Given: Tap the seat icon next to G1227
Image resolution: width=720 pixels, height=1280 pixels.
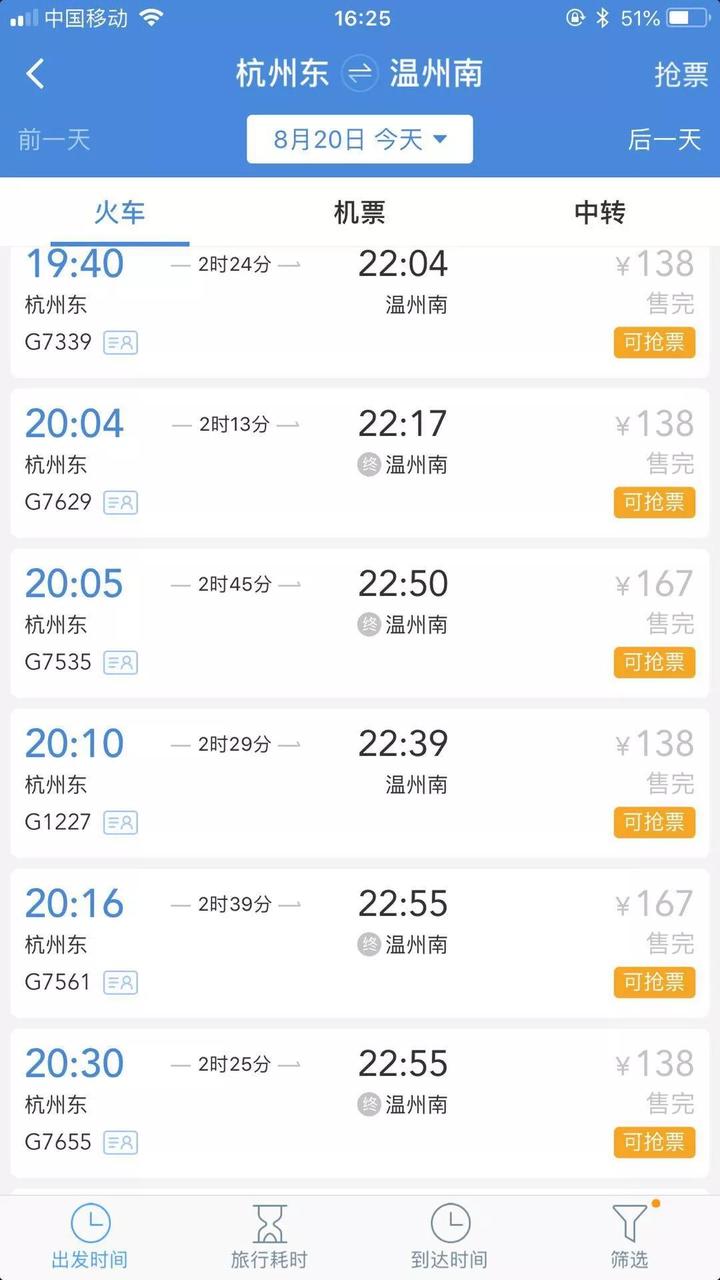Looking at the screenshot, I should click(120, 823).
